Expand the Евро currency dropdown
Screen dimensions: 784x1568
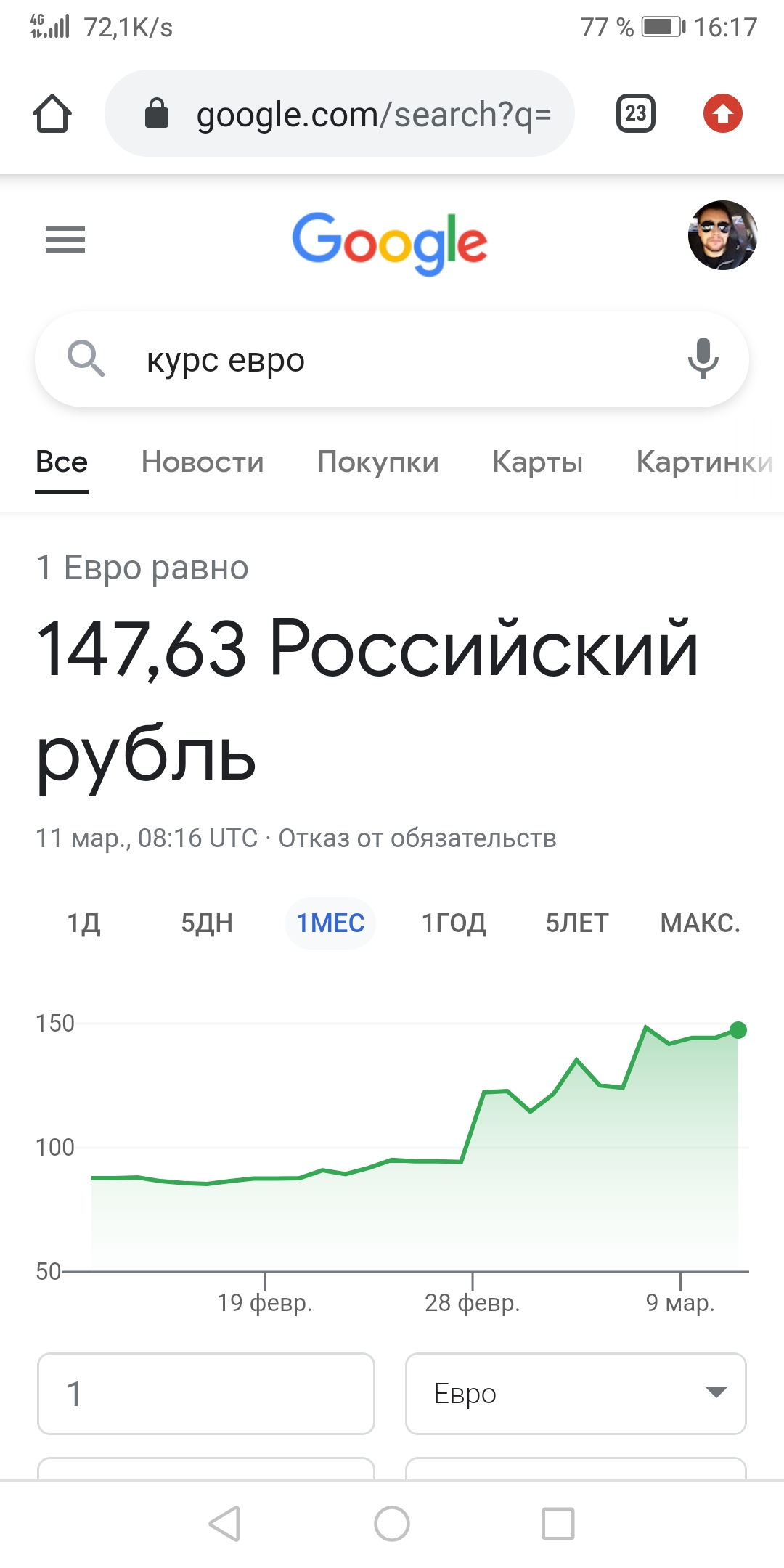[576, 1394]
